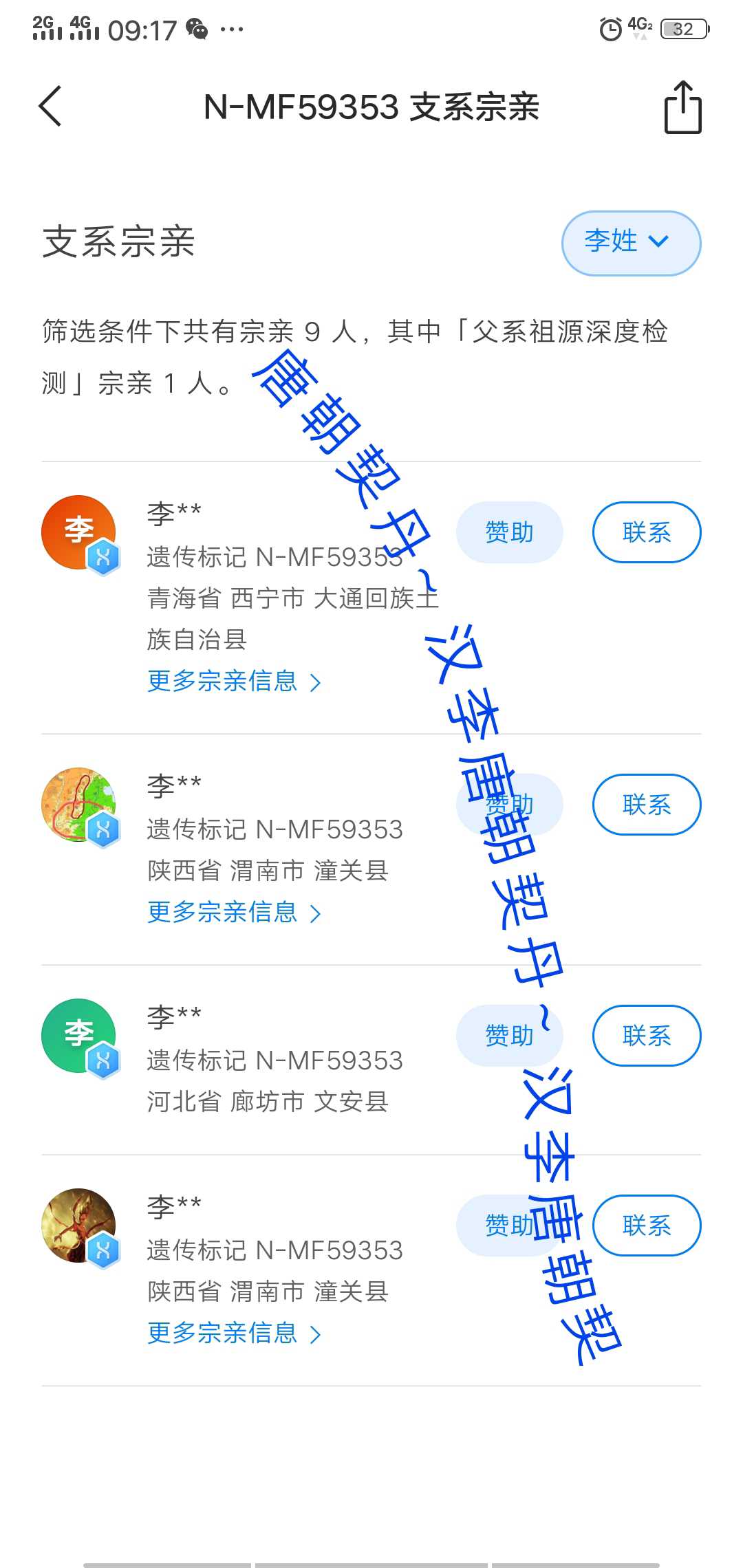Tap 联系 for the 青海省 西宁市 relative
Screen dimensions: 743x1568
click(x=646, y=532)
